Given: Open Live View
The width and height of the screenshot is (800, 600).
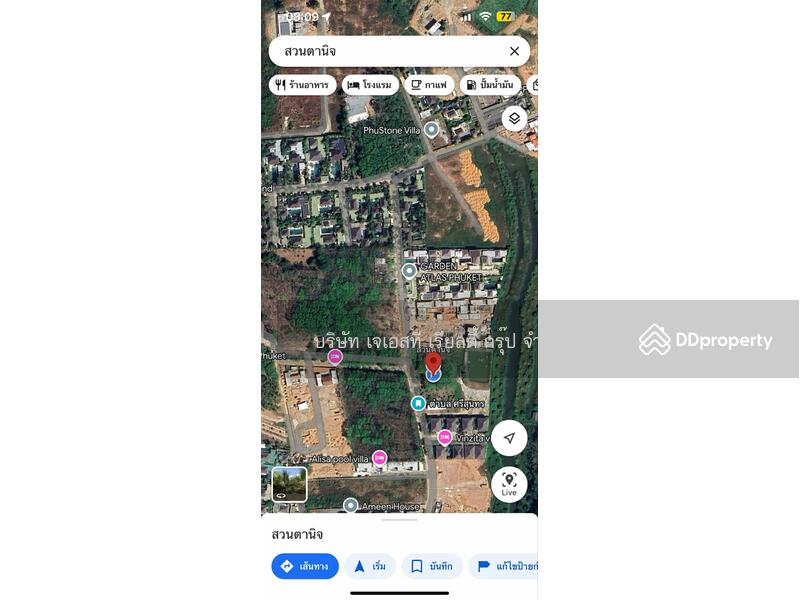Looking at the screenshot, I should click(509, 484).
